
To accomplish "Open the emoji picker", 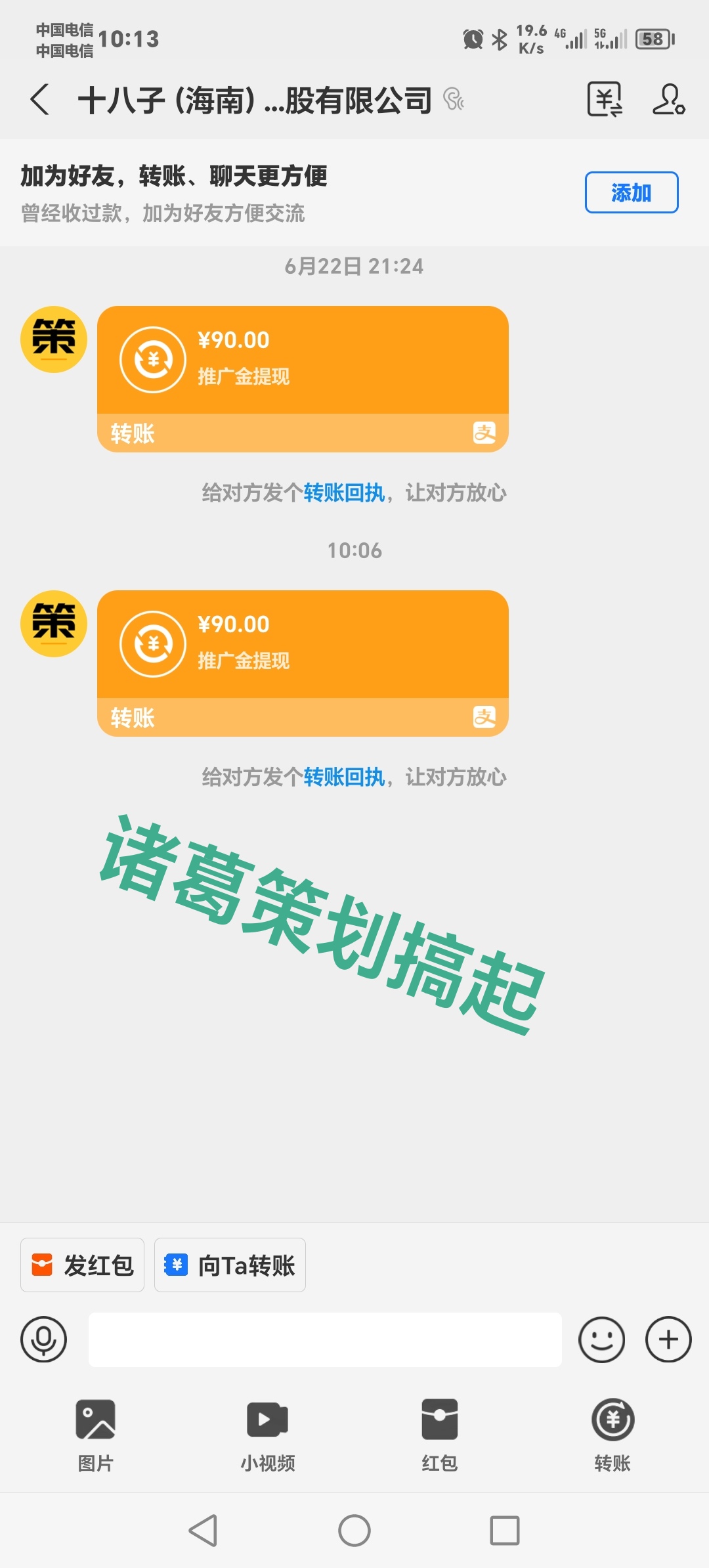I will (601, 1339).
